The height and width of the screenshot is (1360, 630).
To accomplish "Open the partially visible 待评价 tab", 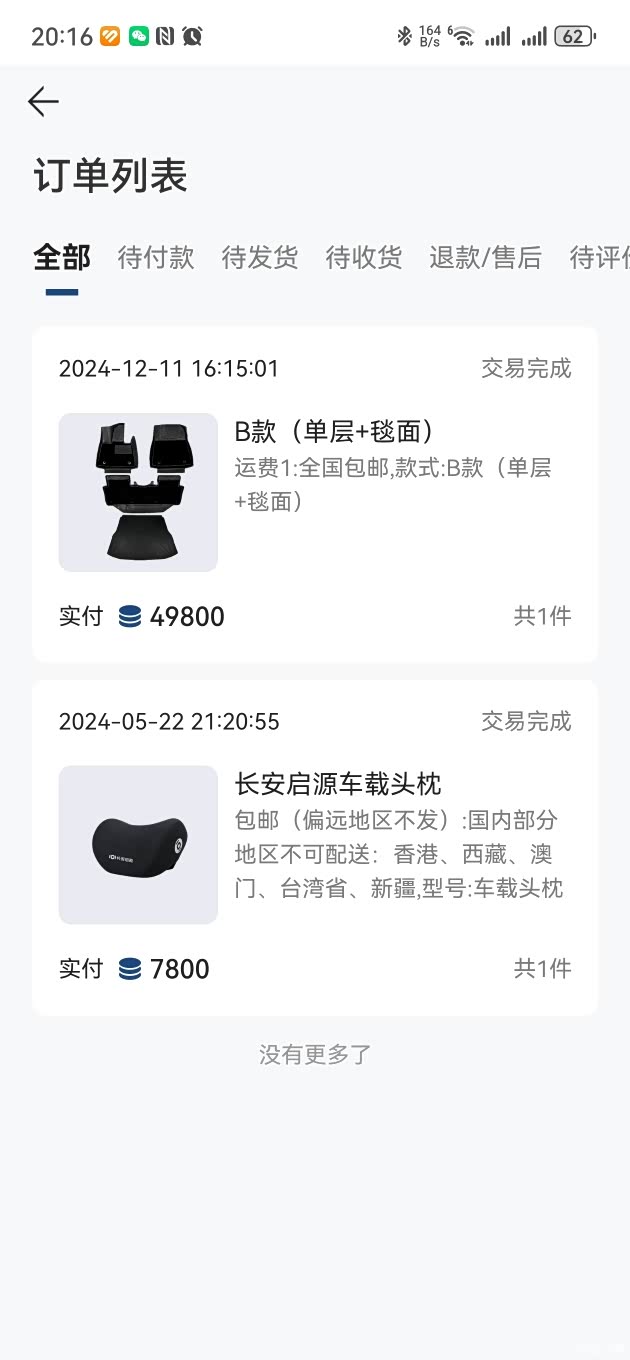I will tap(599, 258).
